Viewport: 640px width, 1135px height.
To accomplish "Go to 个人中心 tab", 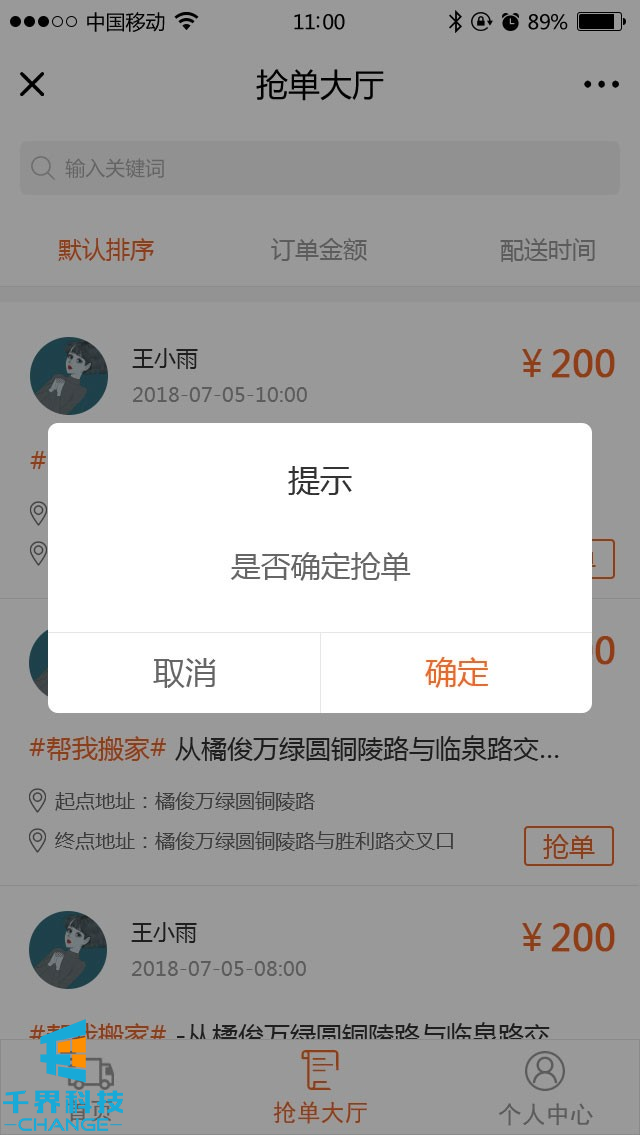I will click(x=545, y=1088).
